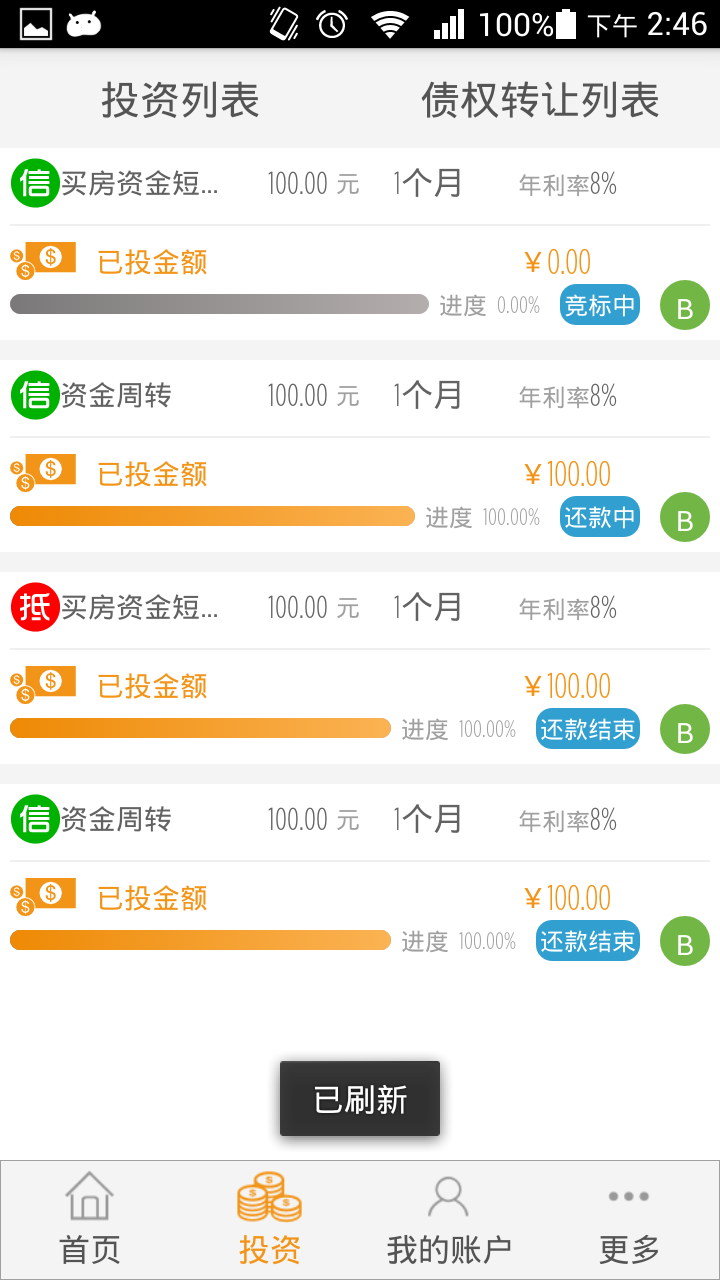Go to the 首页 home tab
The height and width of the screenshot is (1280, 720).
pyautogui.click(x=90, y=1220)
